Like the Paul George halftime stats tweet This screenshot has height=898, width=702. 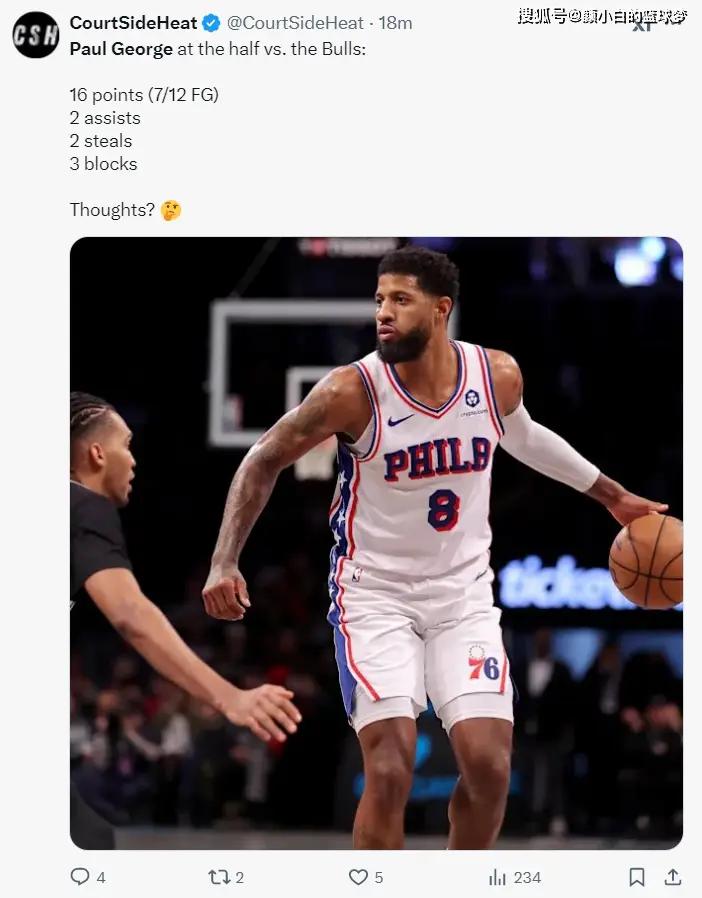point(358,877)
